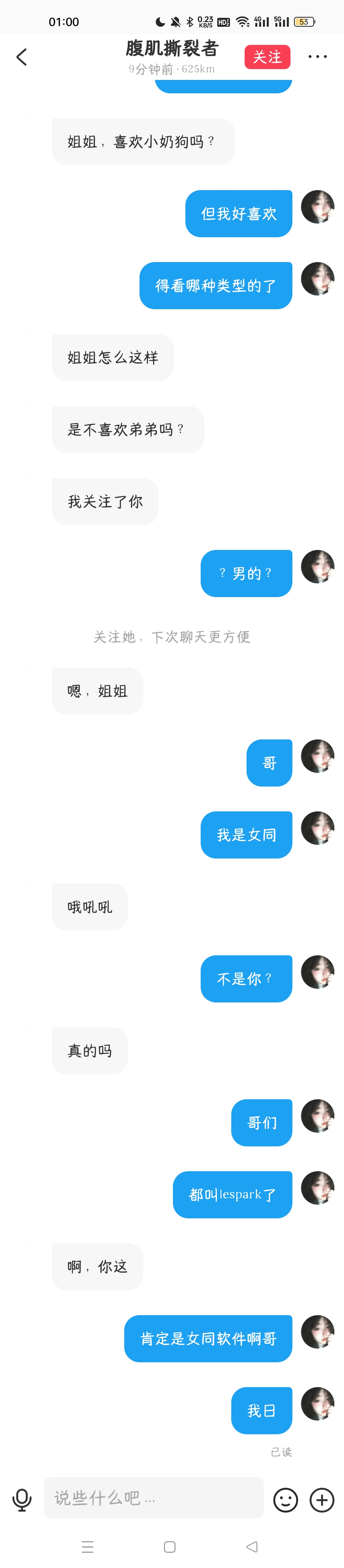The width and height of the screenshot is (344, 1568).
Task: Open the emoji picker smiley icon
Action: click(285, 1500)
